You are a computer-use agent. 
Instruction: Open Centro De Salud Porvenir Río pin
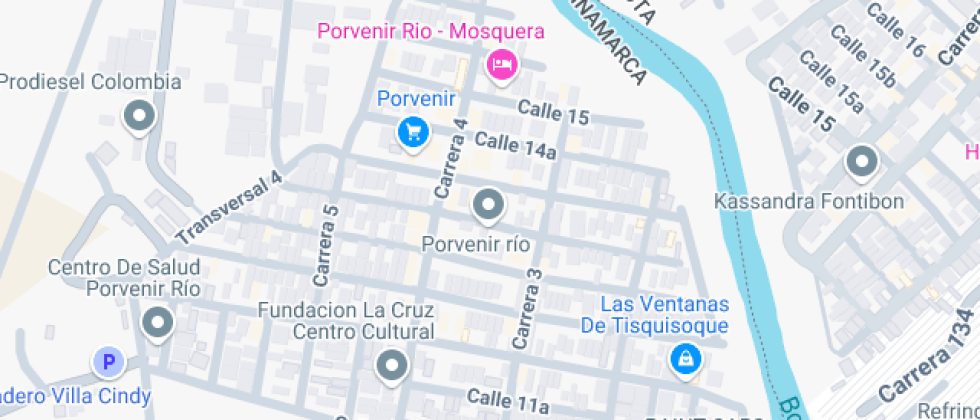point(157,323)
